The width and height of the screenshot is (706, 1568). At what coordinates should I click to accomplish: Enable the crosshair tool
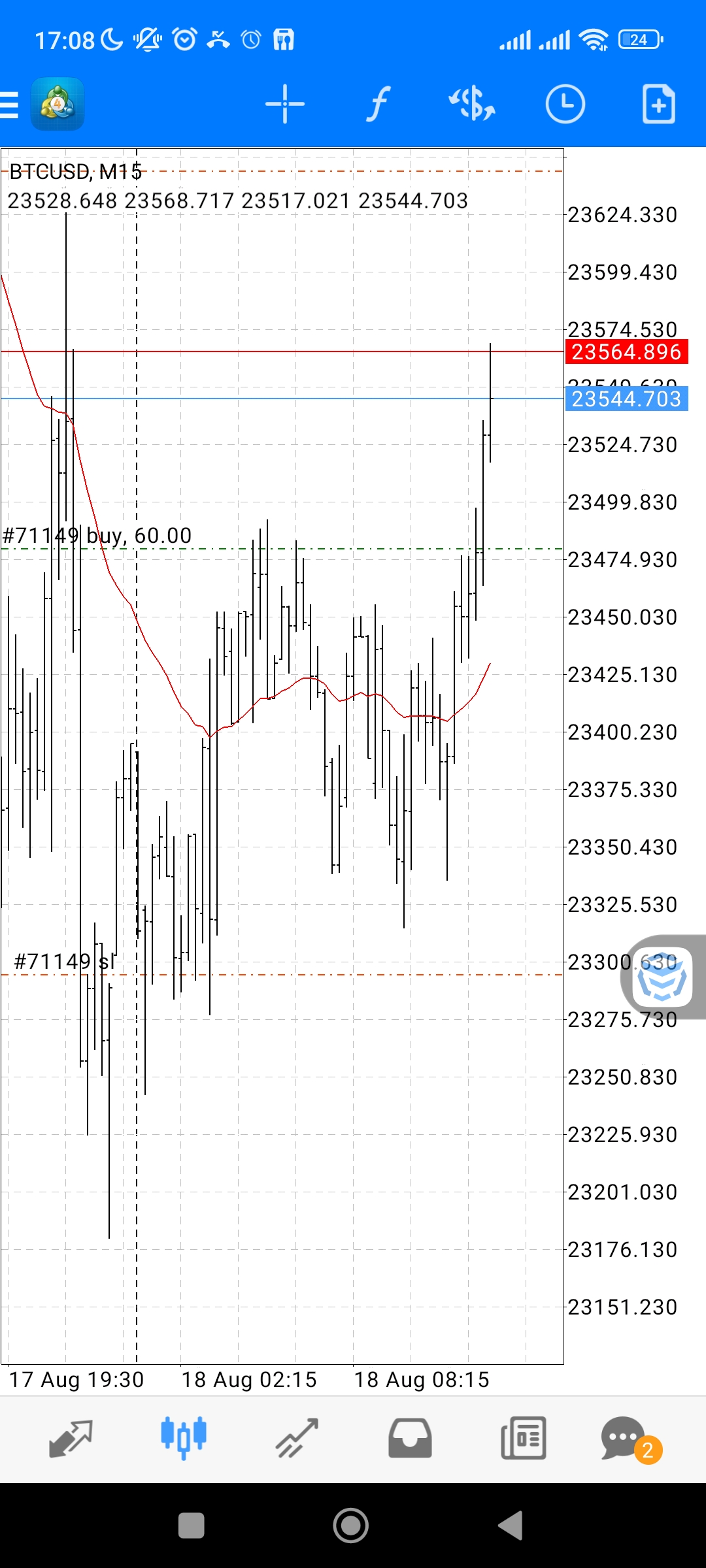284,105
